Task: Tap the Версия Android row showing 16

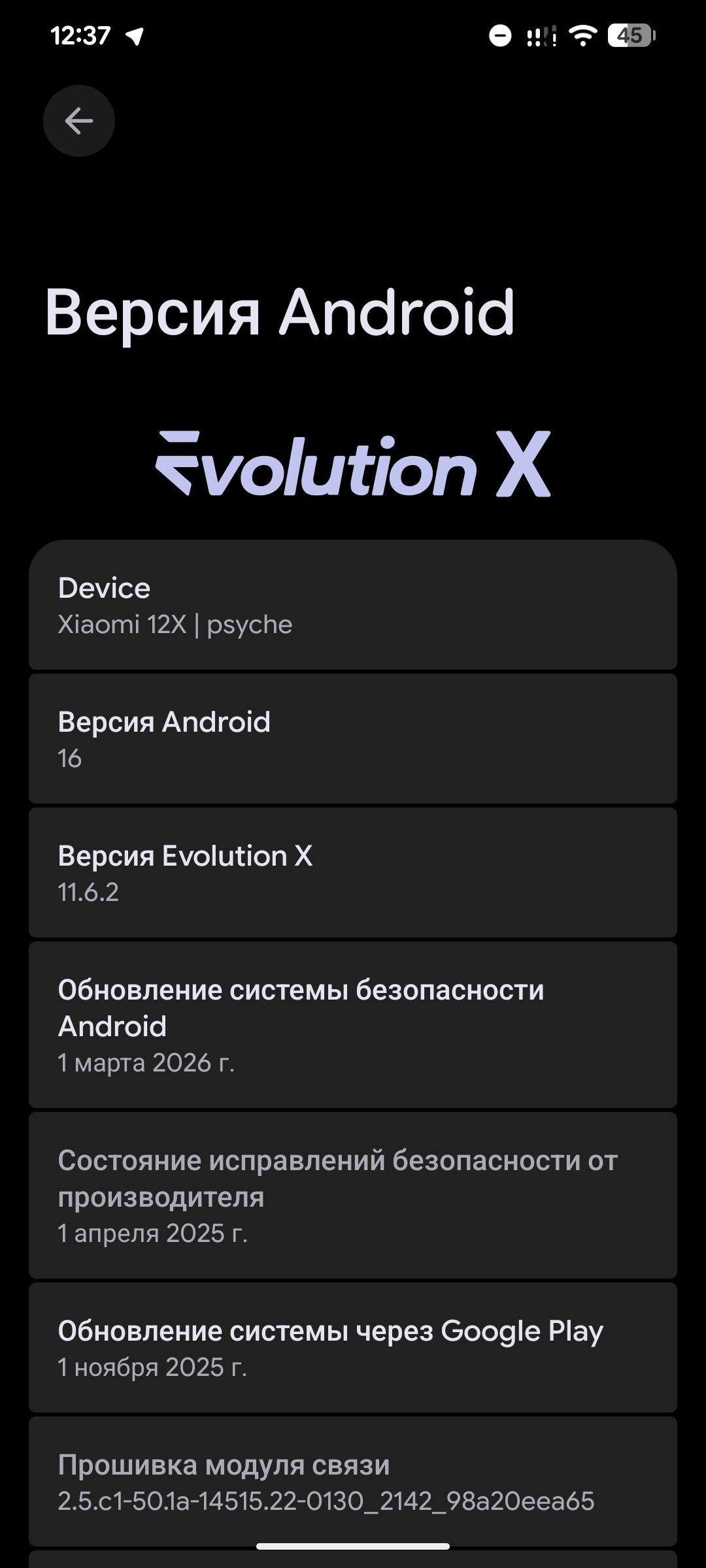Action: pos(353,740)
